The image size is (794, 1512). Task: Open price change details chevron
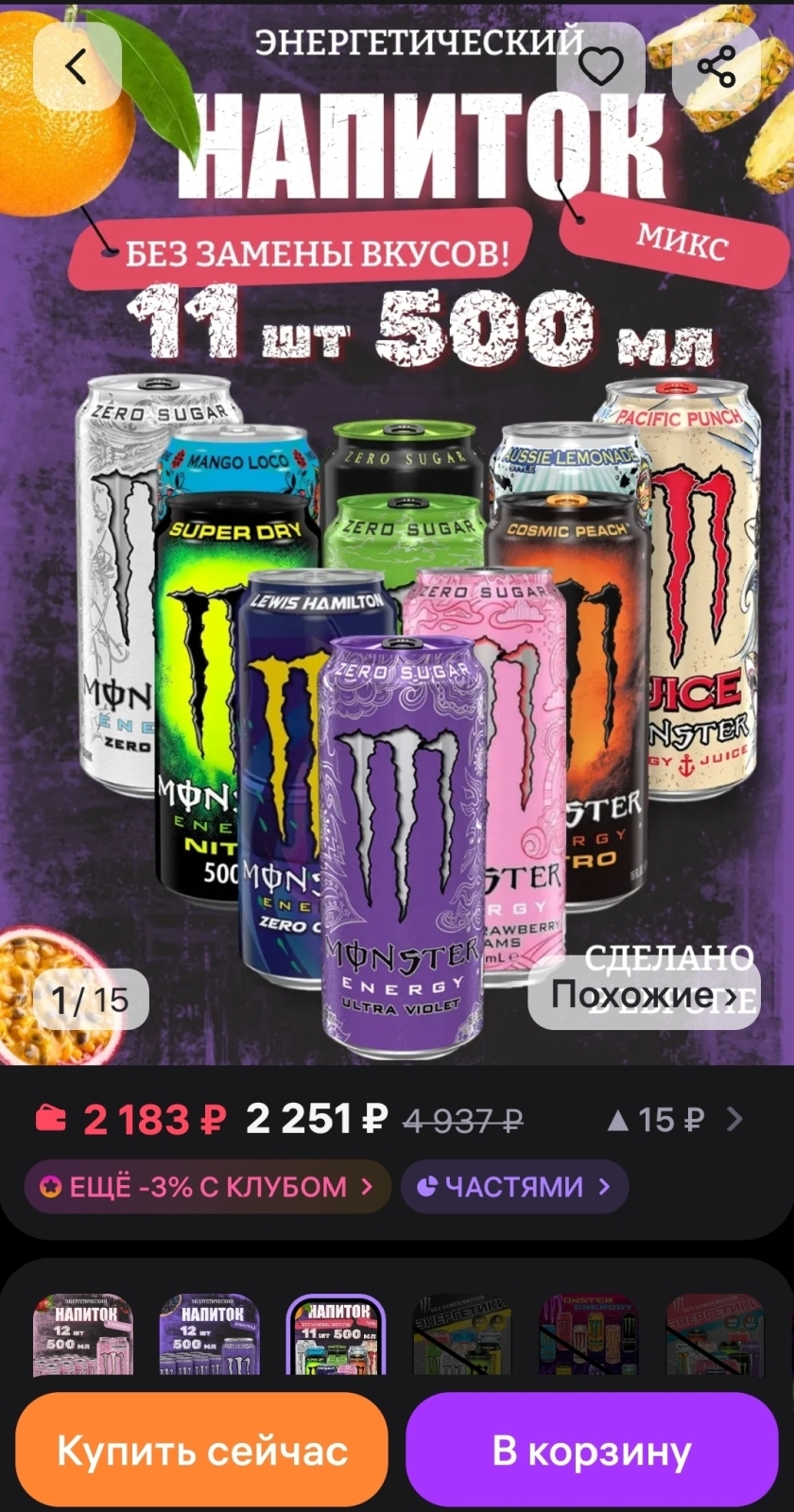tap(734, 1120)
